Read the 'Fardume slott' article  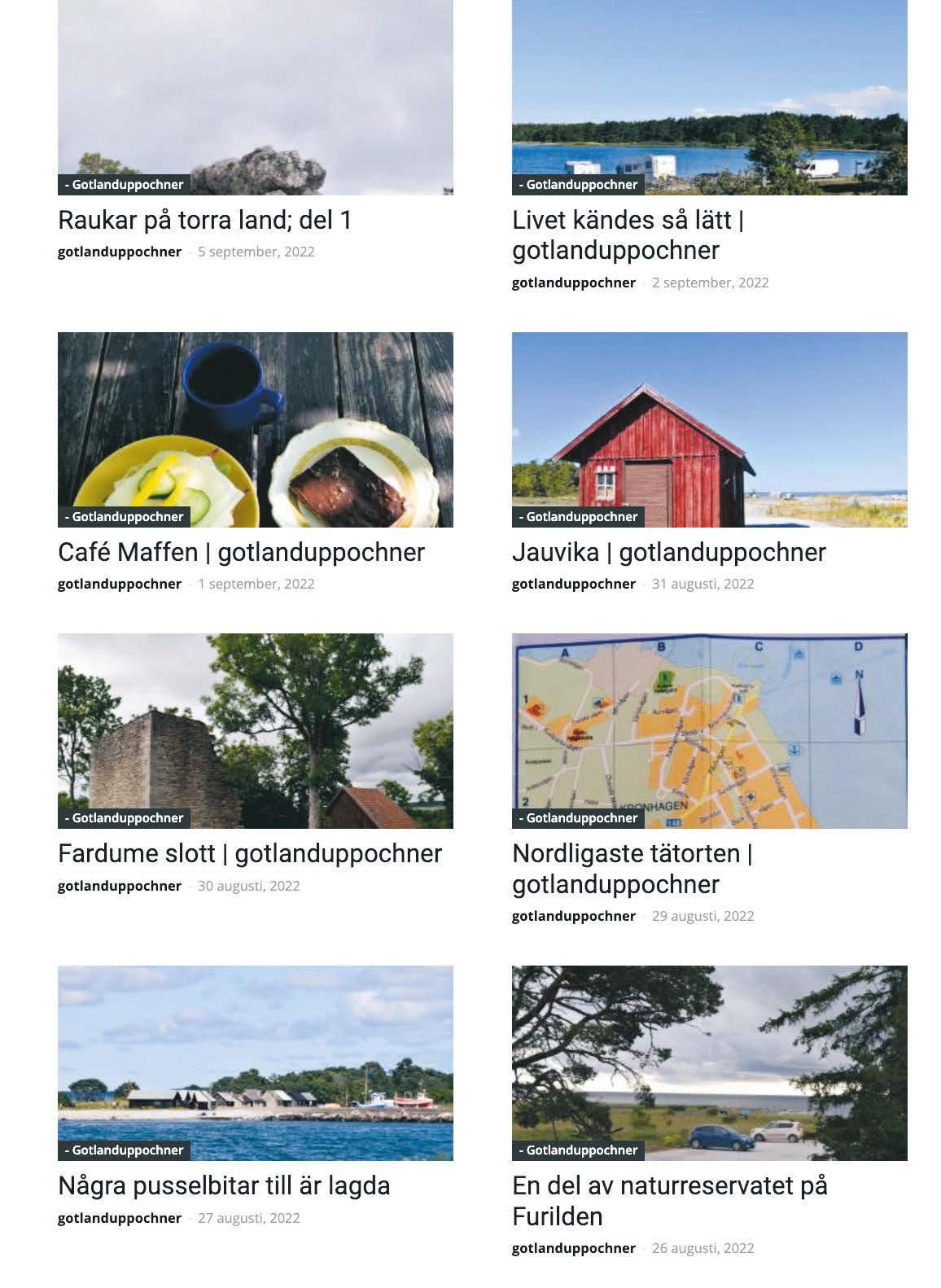click(250, 853)
